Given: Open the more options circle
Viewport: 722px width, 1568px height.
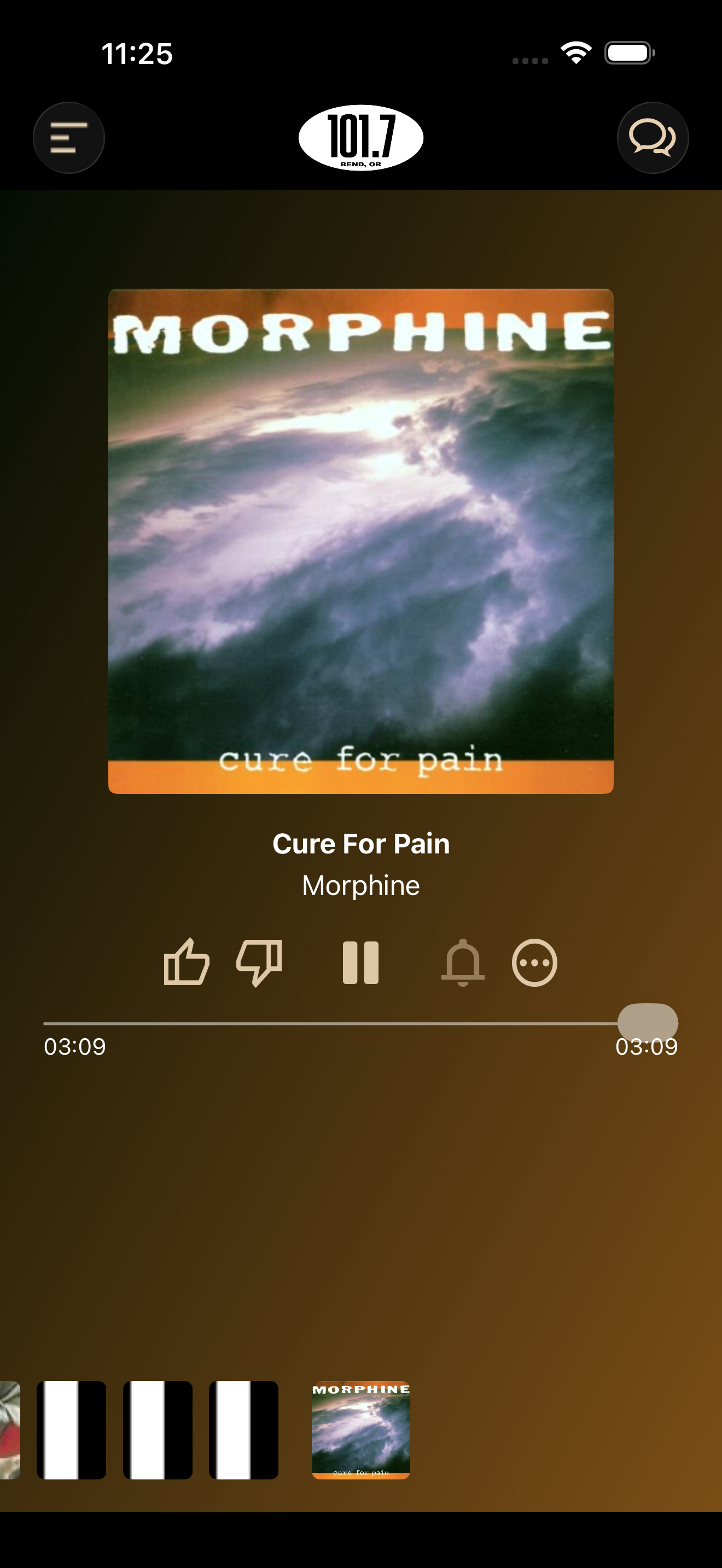Looking at the screenshot, I should [x=534, y=962].
